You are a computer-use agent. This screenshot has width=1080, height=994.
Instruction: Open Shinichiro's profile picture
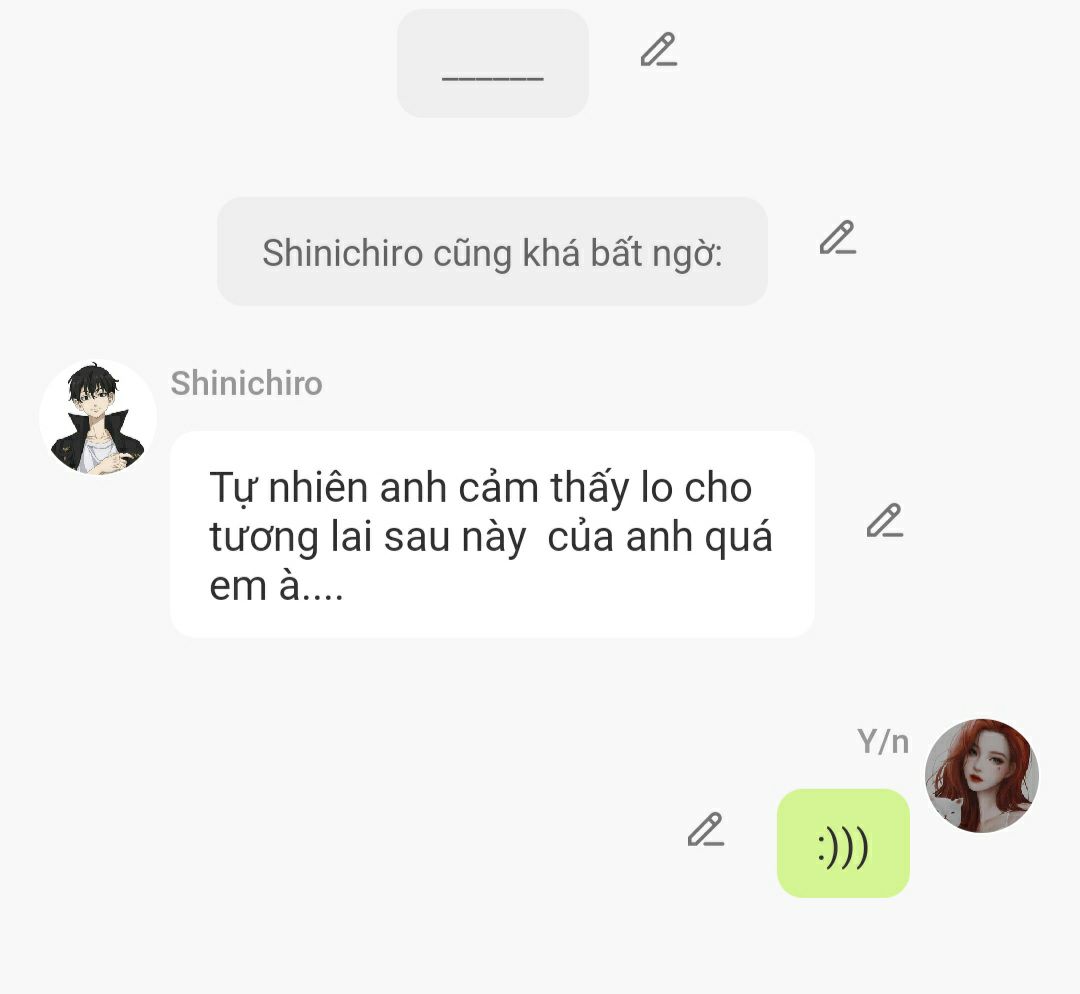pyautogui.click(x=98, y=418)
